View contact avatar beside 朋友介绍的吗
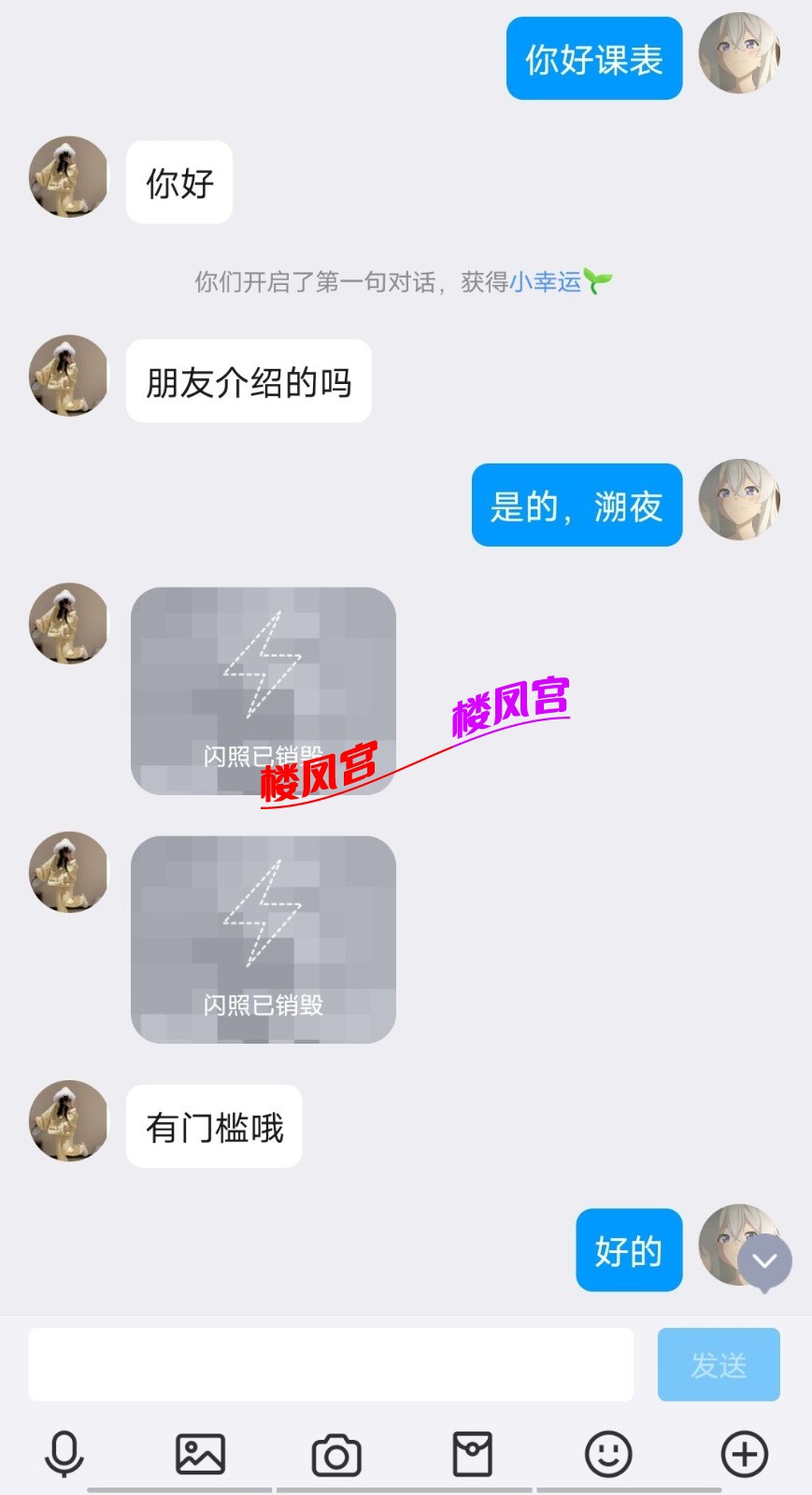 [x=69, y=376]
